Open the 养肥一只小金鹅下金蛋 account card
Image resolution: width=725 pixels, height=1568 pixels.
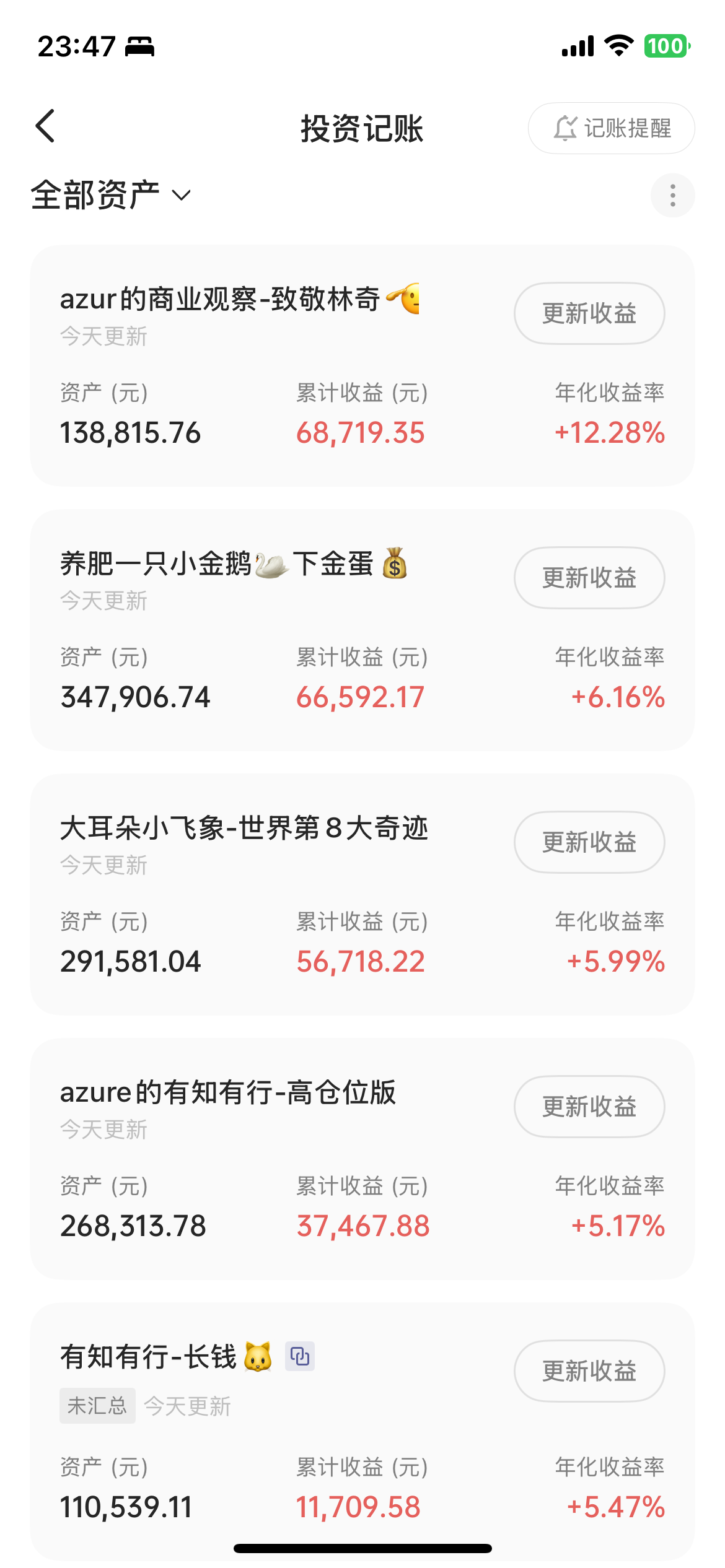[362, 630]
